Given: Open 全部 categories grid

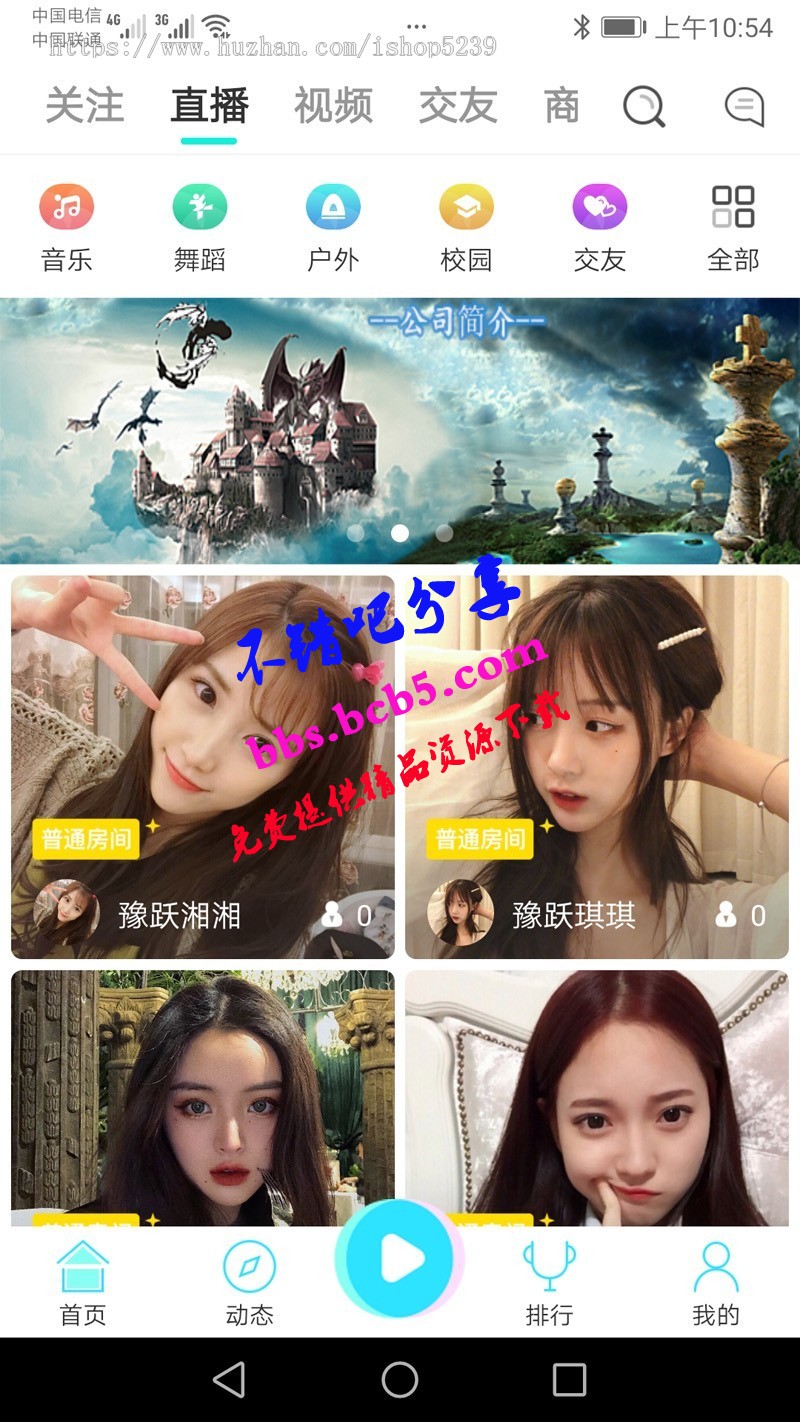Looking at the screenshot, I should (x=733, y=228).
